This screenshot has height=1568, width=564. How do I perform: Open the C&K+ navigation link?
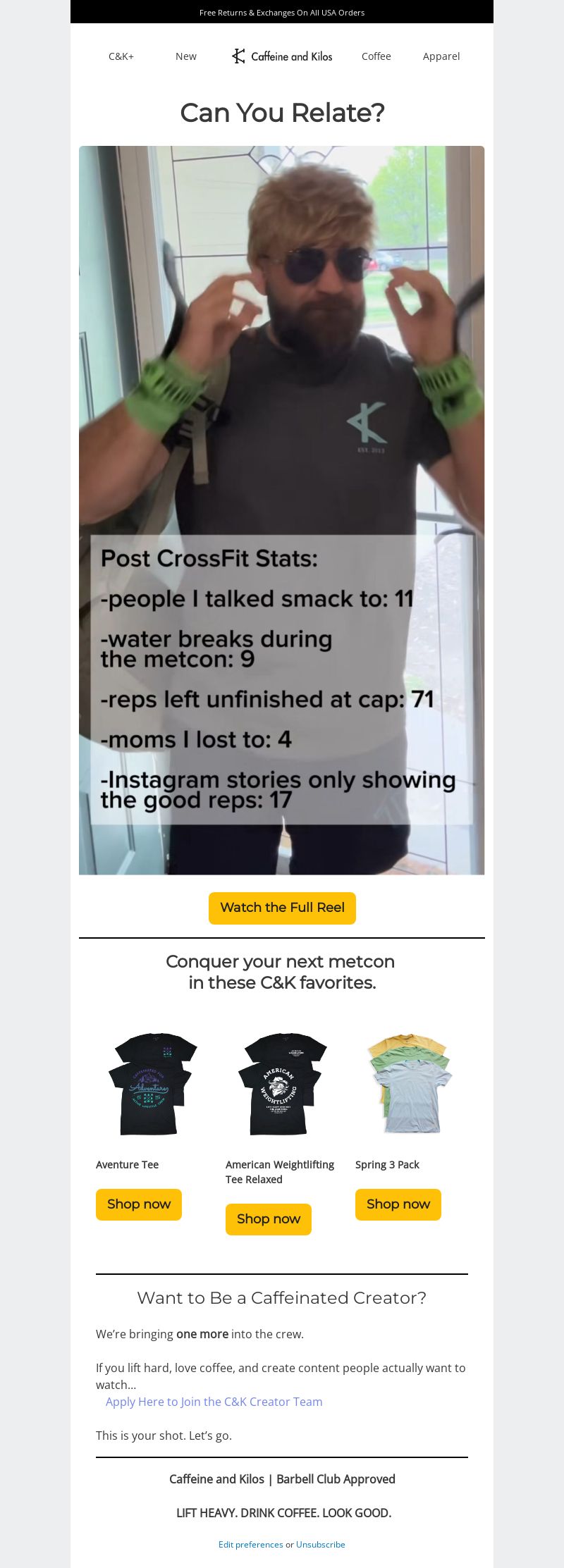pos(121,56)
